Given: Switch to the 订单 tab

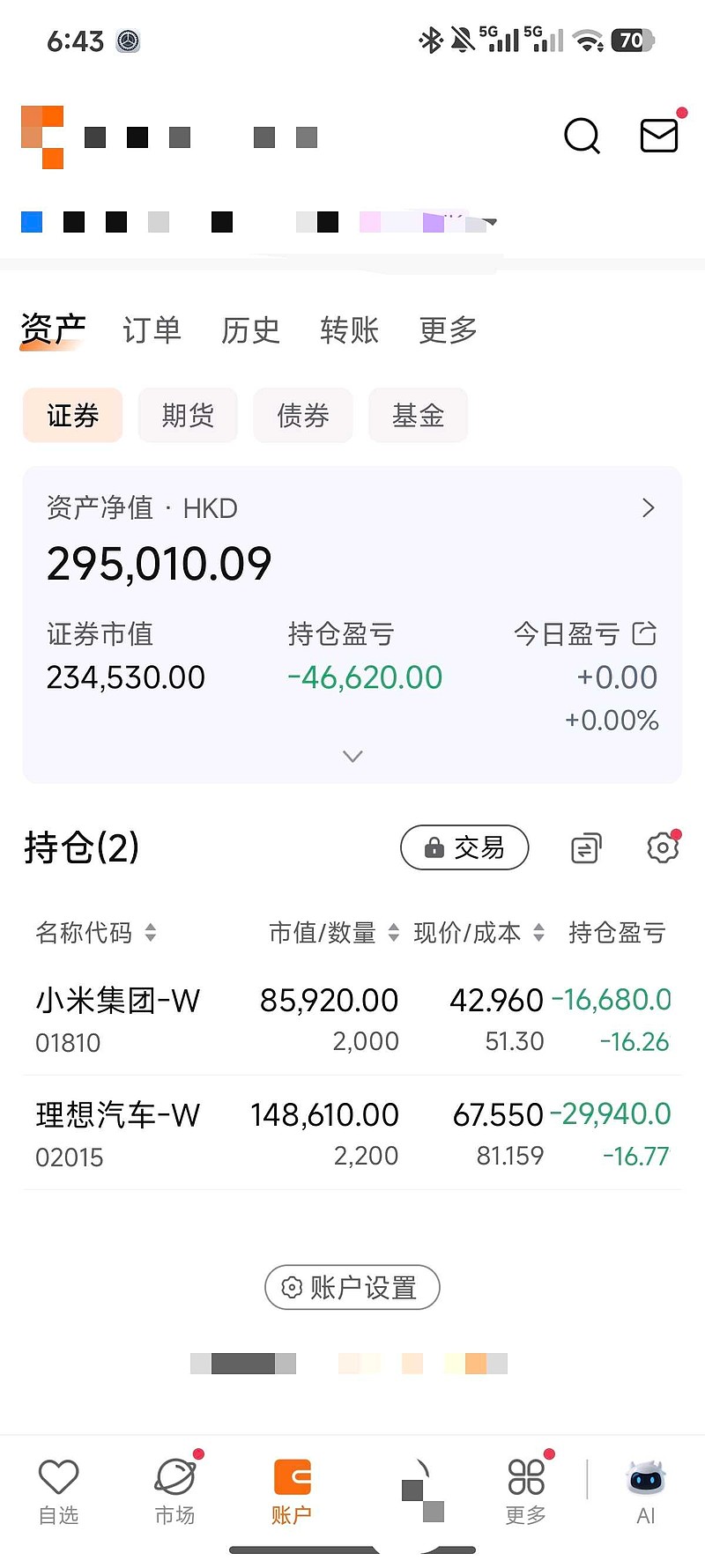Looking at the screenshot, I should click(x=152, y=330).
